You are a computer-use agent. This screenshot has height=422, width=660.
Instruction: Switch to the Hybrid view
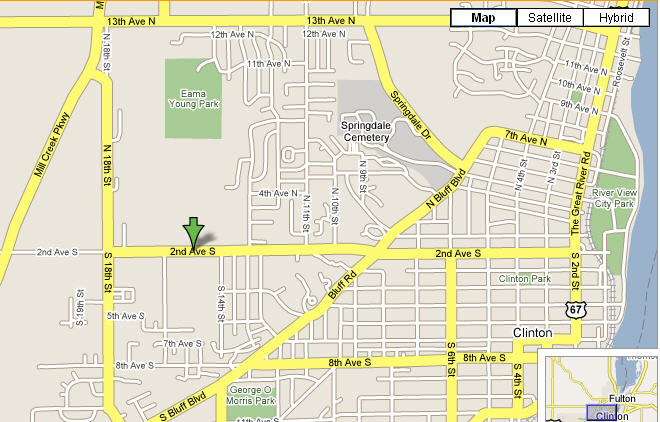click(620, 17)
